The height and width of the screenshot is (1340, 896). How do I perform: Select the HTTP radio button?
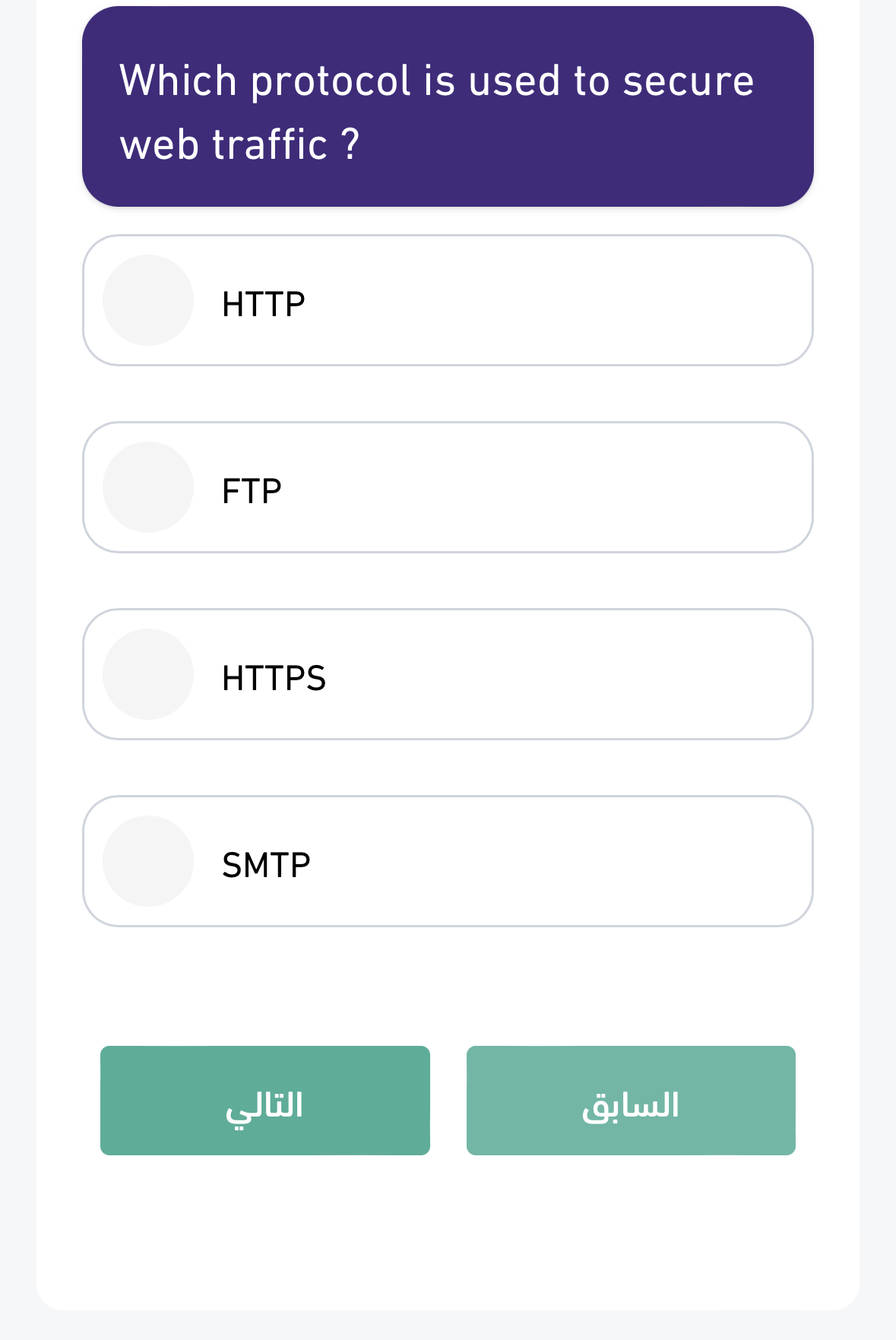point(148,301)
